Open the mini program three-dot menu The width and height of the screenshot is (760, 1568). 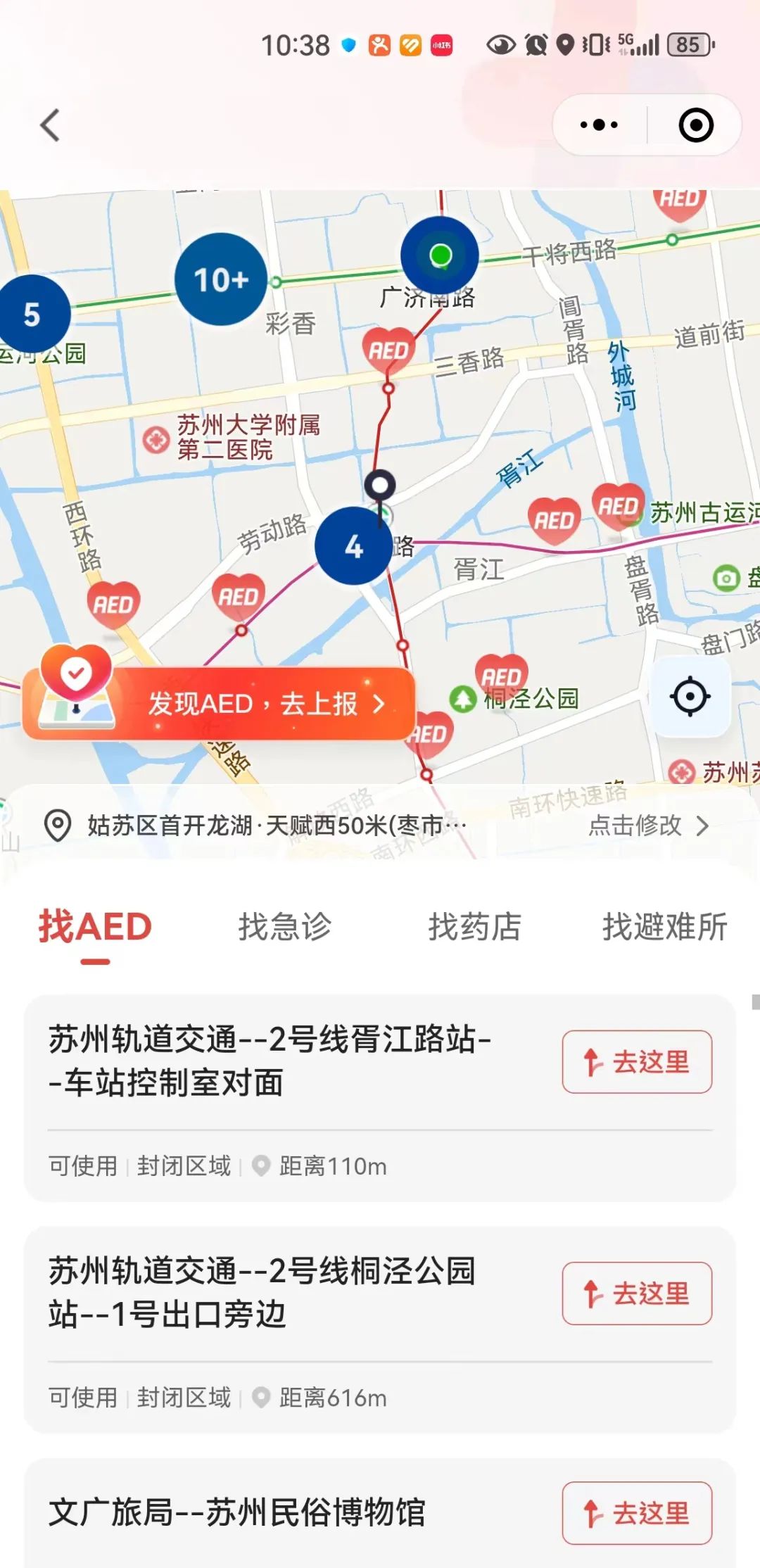(599, 126)
